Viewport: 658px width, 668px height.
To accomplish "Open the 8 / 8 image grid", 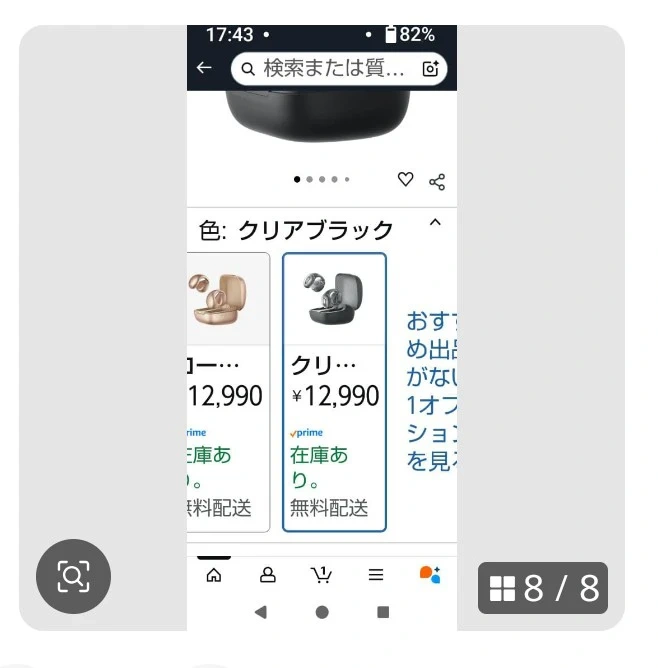I will click(543, 588).
